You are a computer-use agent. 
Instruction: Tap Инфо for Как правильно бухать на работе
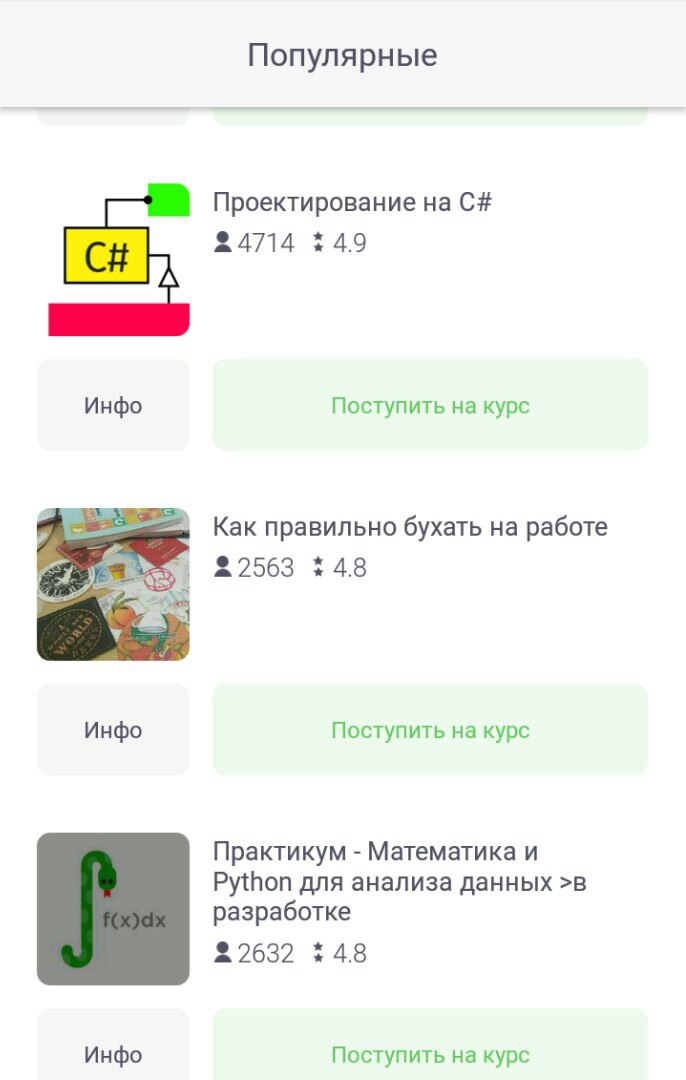[113, 730]
